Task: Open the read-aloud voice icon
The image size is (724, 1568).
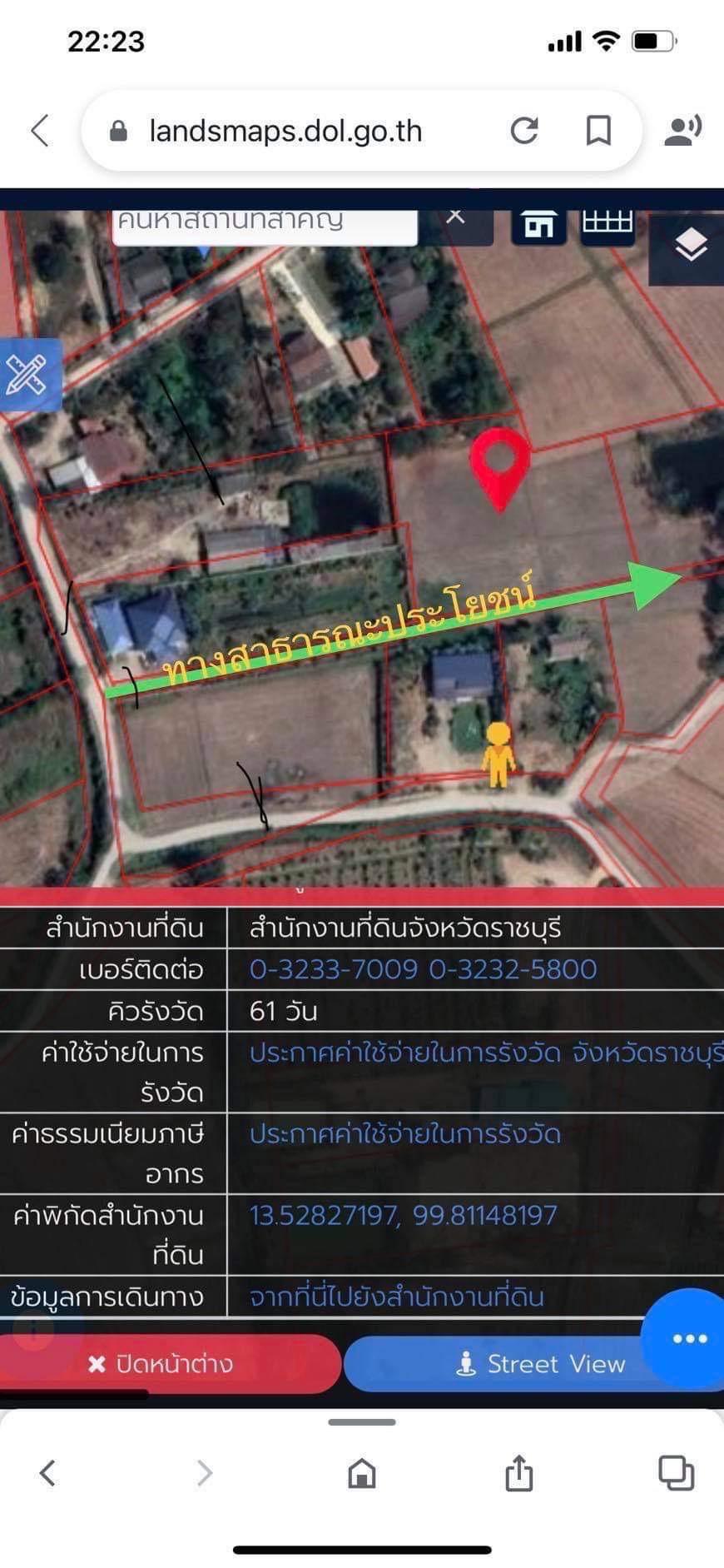Action: (x=682, y=131)
